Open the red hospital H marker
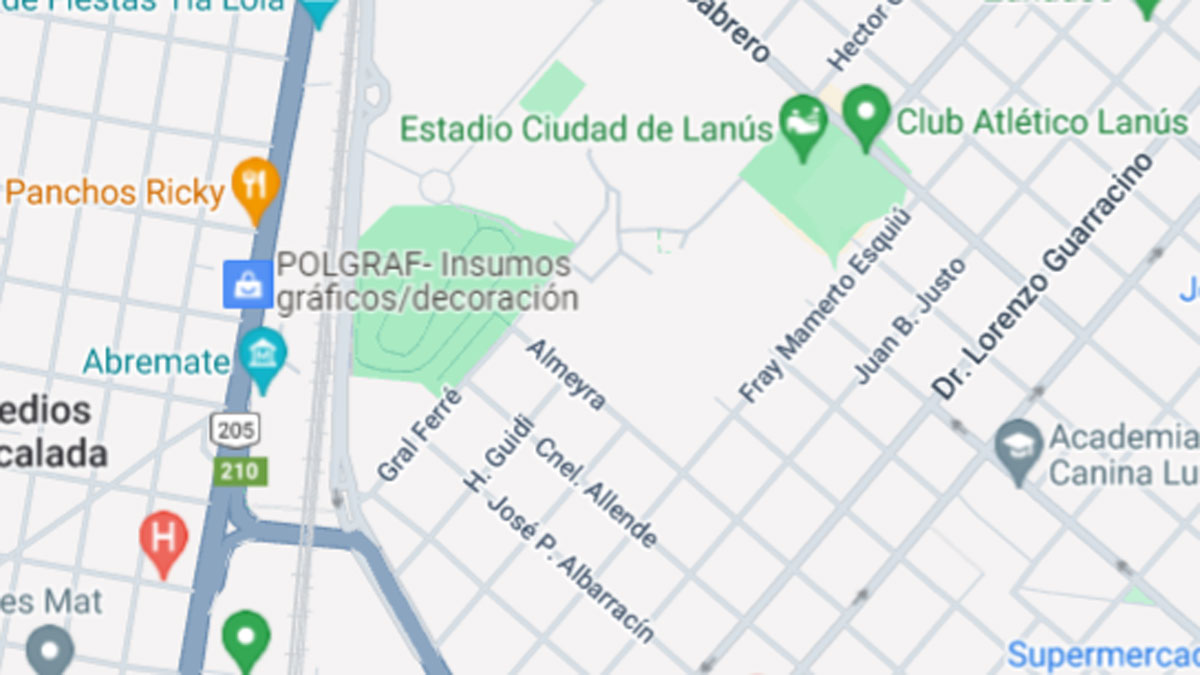Viewport: 1200px width, 675px height. [163, 538]
